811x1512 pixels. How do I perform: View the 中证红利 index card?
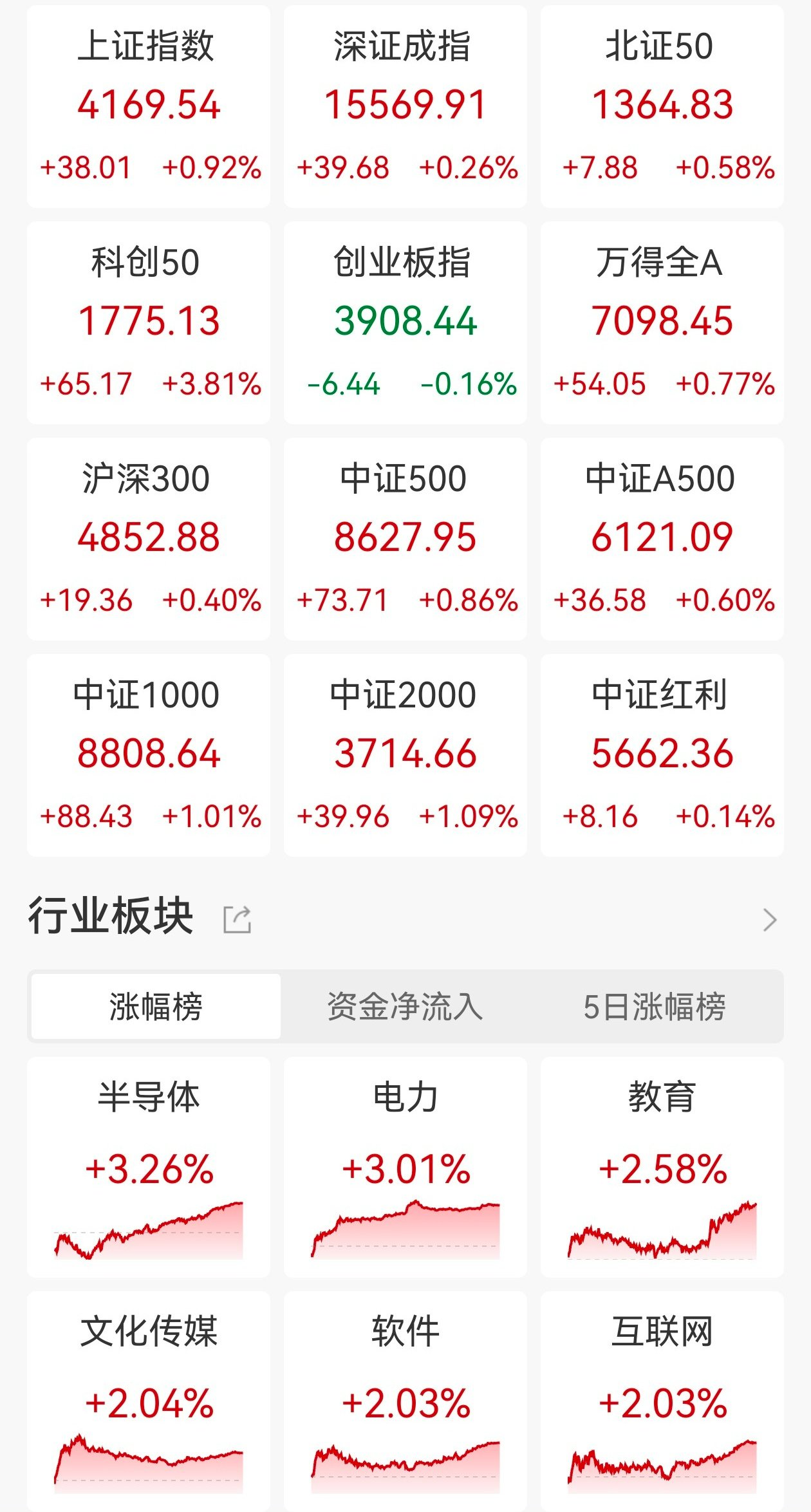(662, 755)
